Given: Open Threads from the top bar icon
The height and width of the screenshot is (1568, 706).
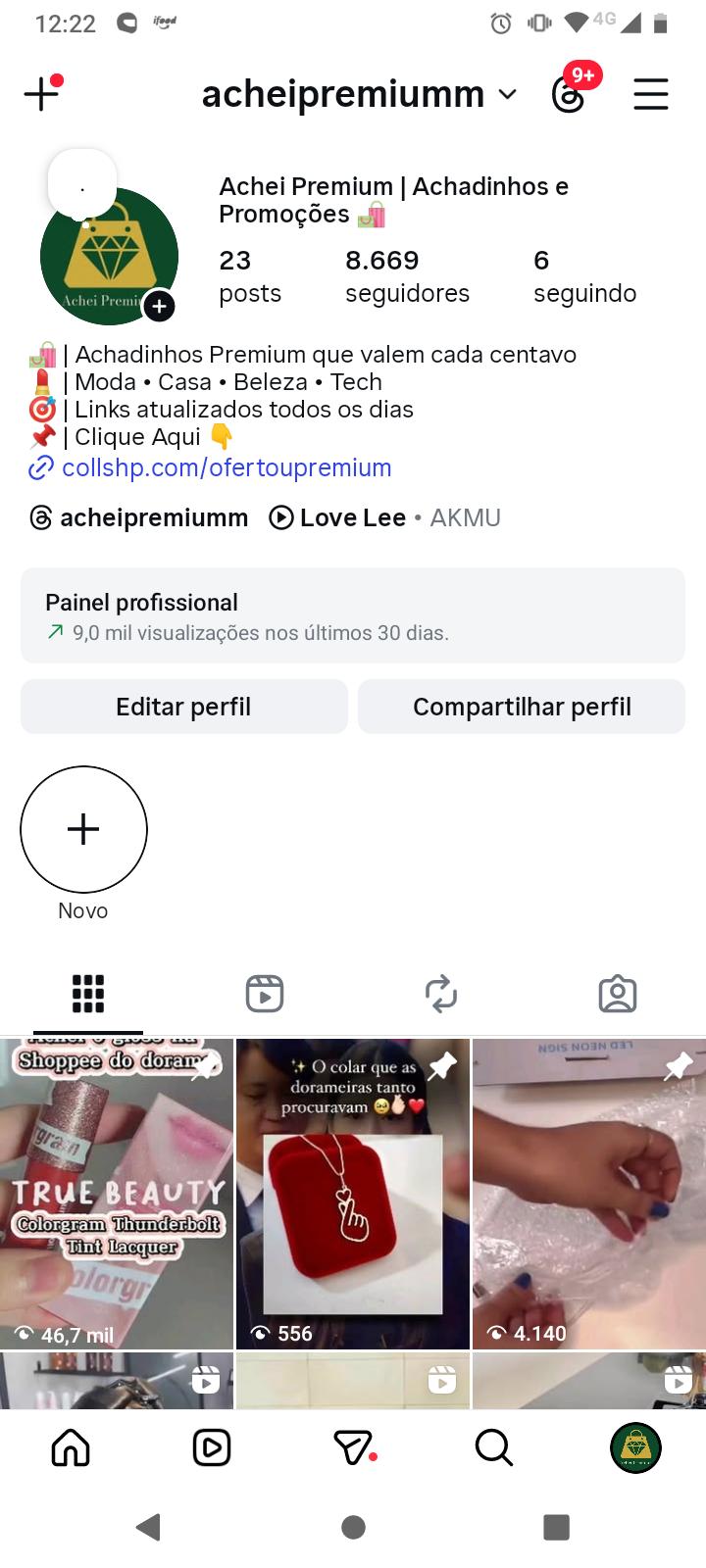Looking at the screenshot, I should tap(570, 94).
